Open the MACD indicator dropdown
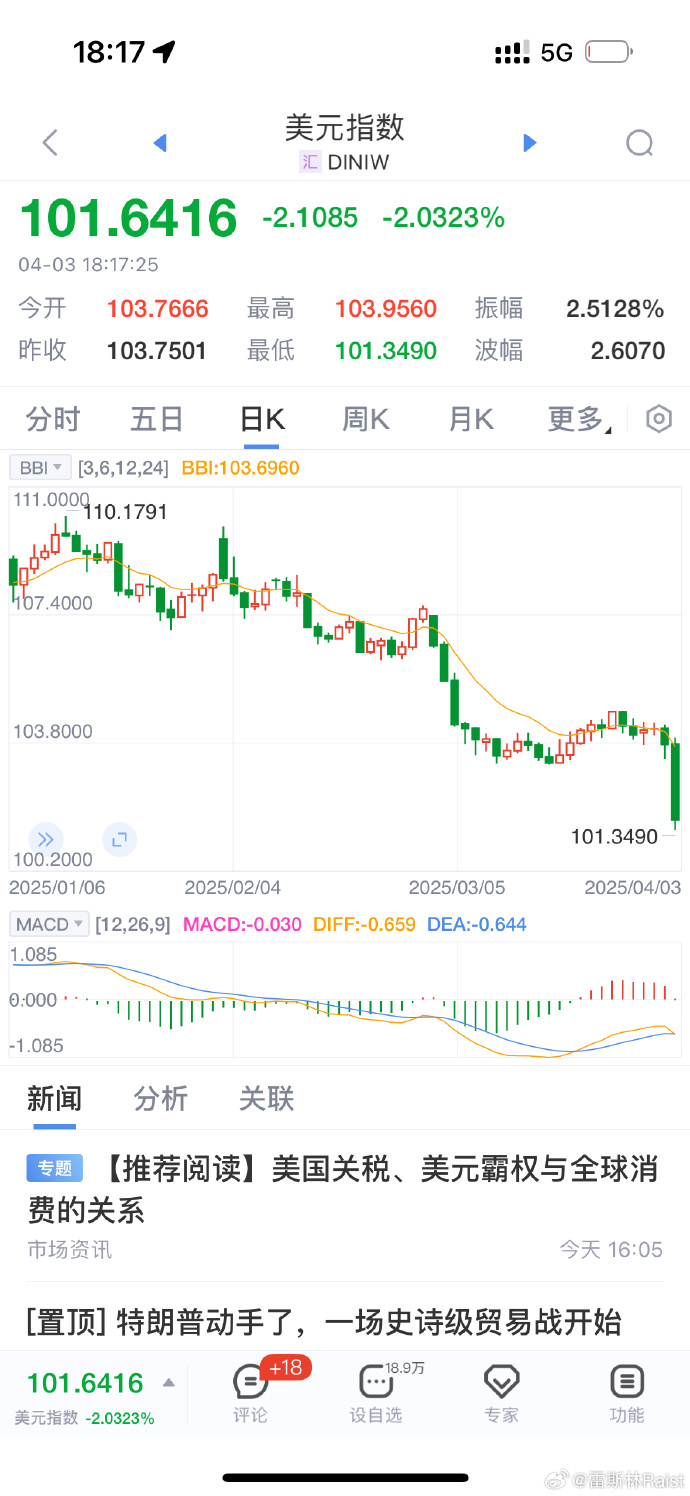This screenshot has height=1496, width=690. [49, 924]
